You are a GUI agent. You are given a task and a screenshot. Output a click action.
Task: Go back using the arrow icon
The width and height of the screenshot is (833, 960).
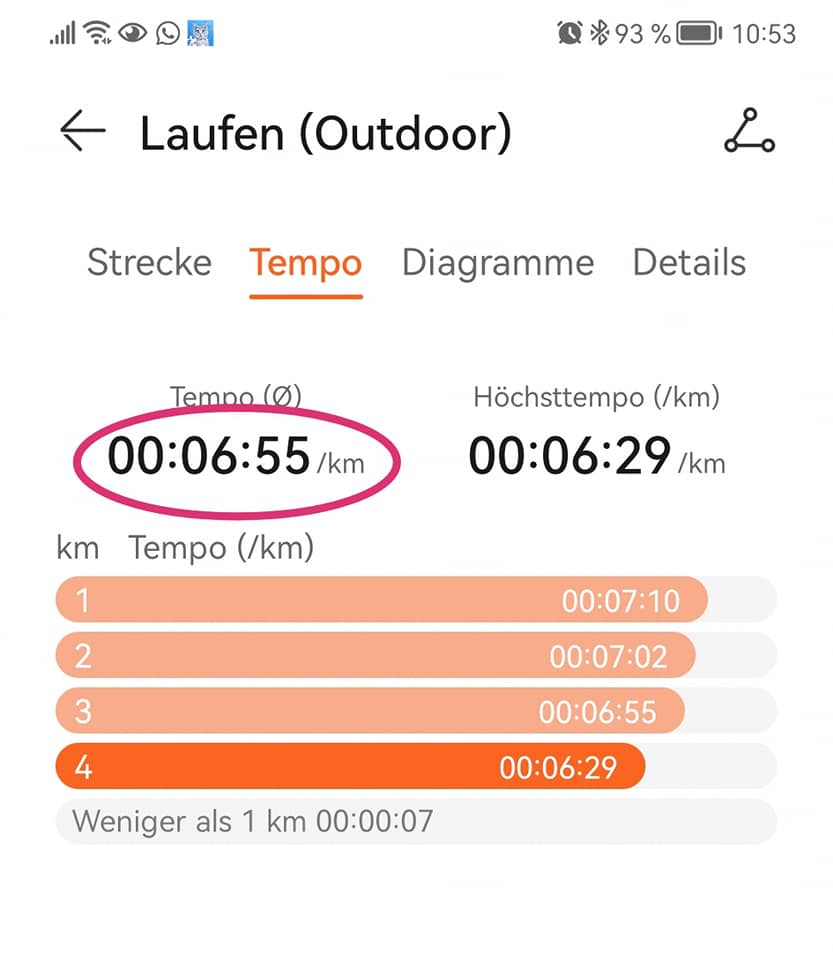[82, 132]
